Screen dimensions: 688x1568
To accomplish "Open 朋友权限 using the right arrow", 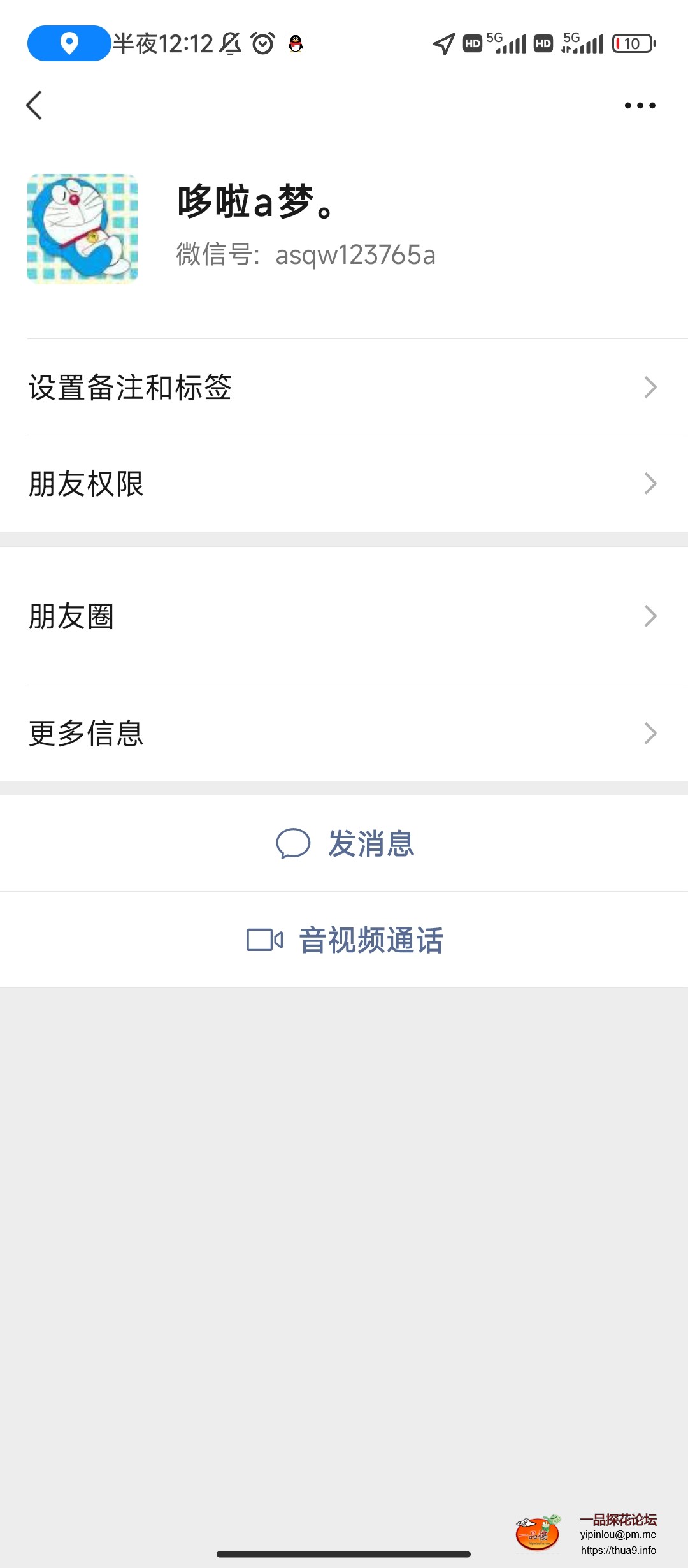I will point(649,483).
